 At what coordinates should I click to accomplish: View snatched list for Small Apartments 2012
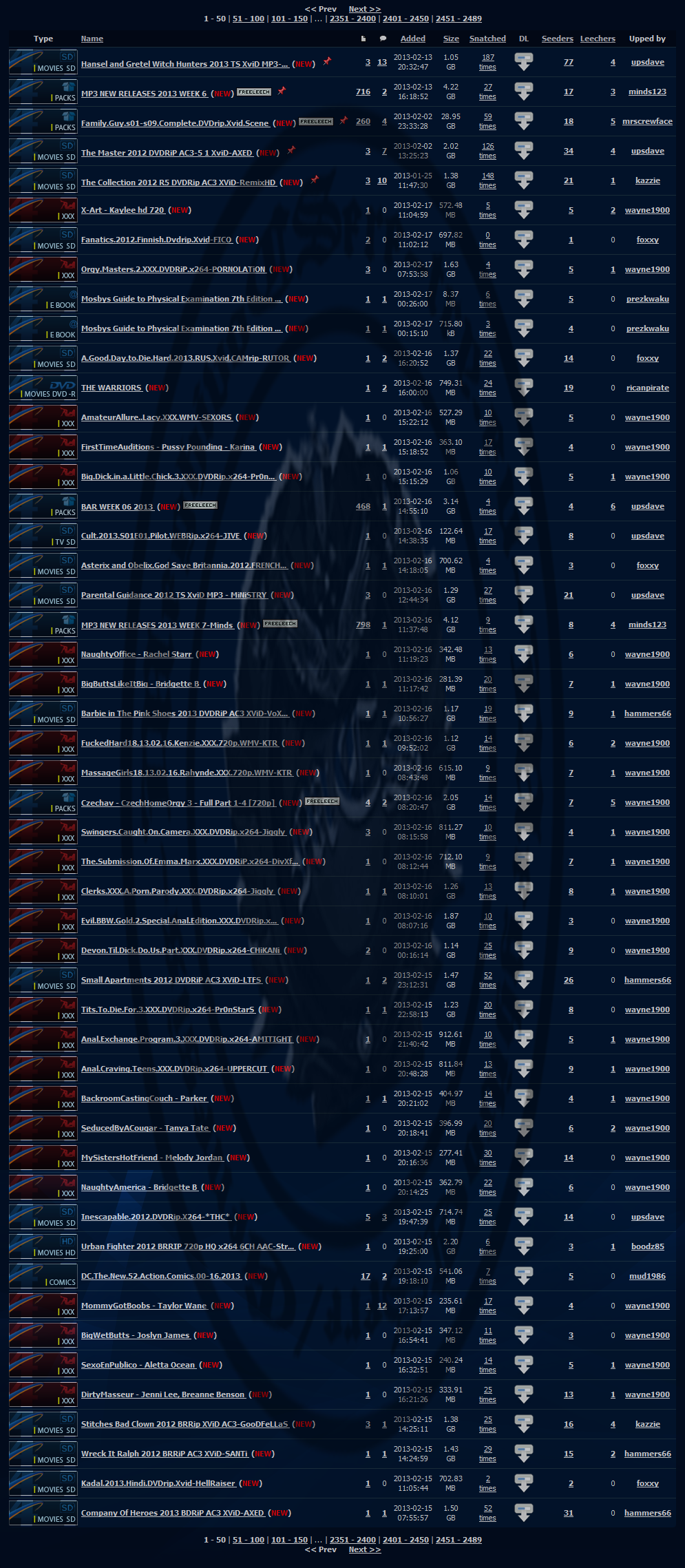click(487, 980)
